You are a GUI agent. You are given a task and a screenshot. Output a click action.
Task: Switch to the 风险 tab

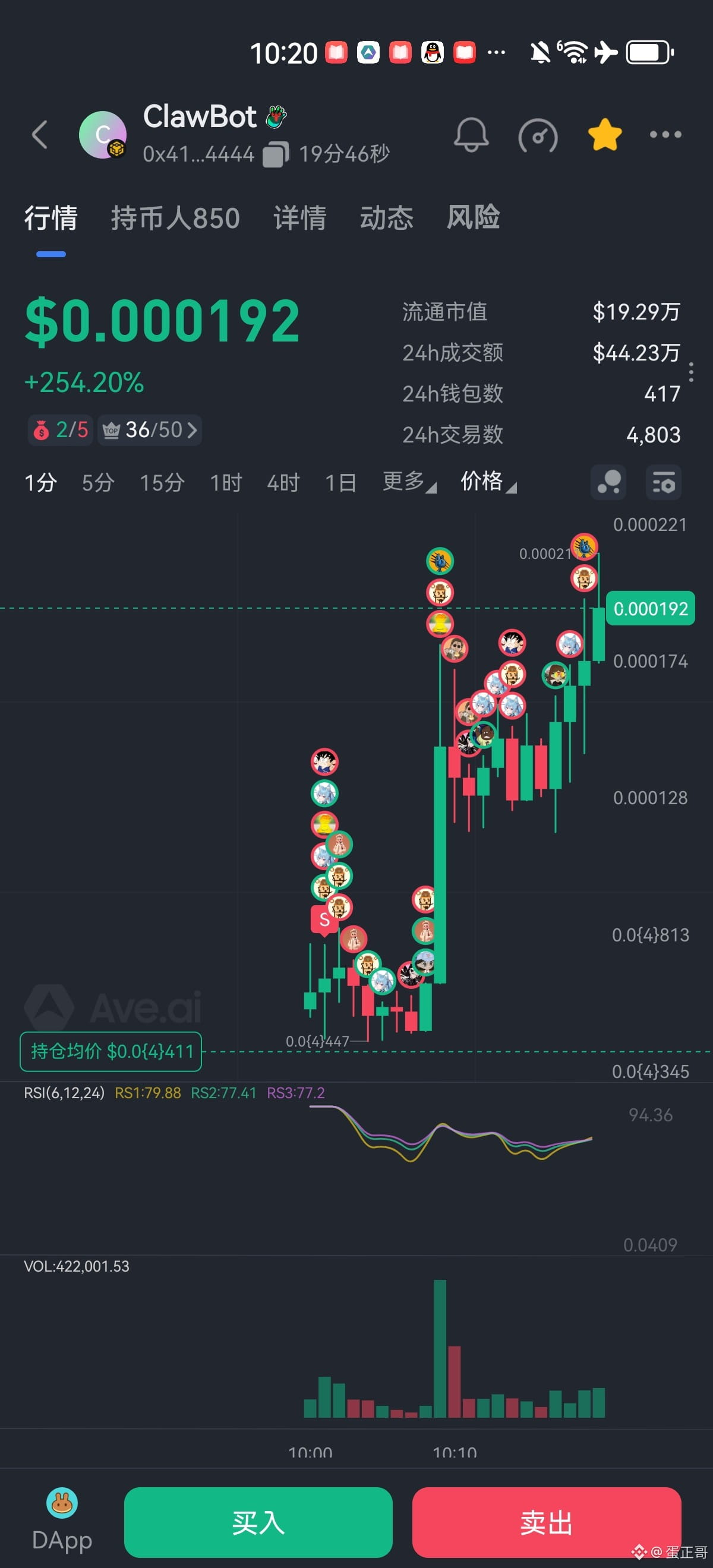[x=473, y=218]
